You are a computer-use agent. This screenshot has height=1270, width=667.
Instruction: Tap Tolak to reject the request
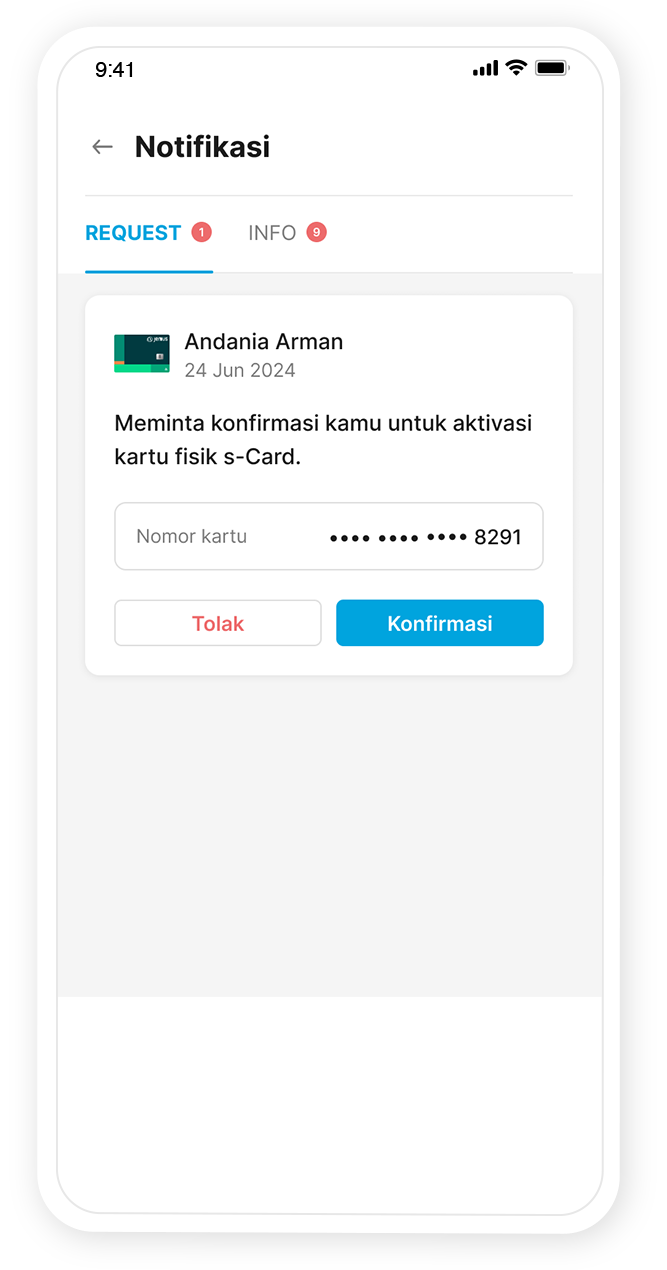coord(218,623)
